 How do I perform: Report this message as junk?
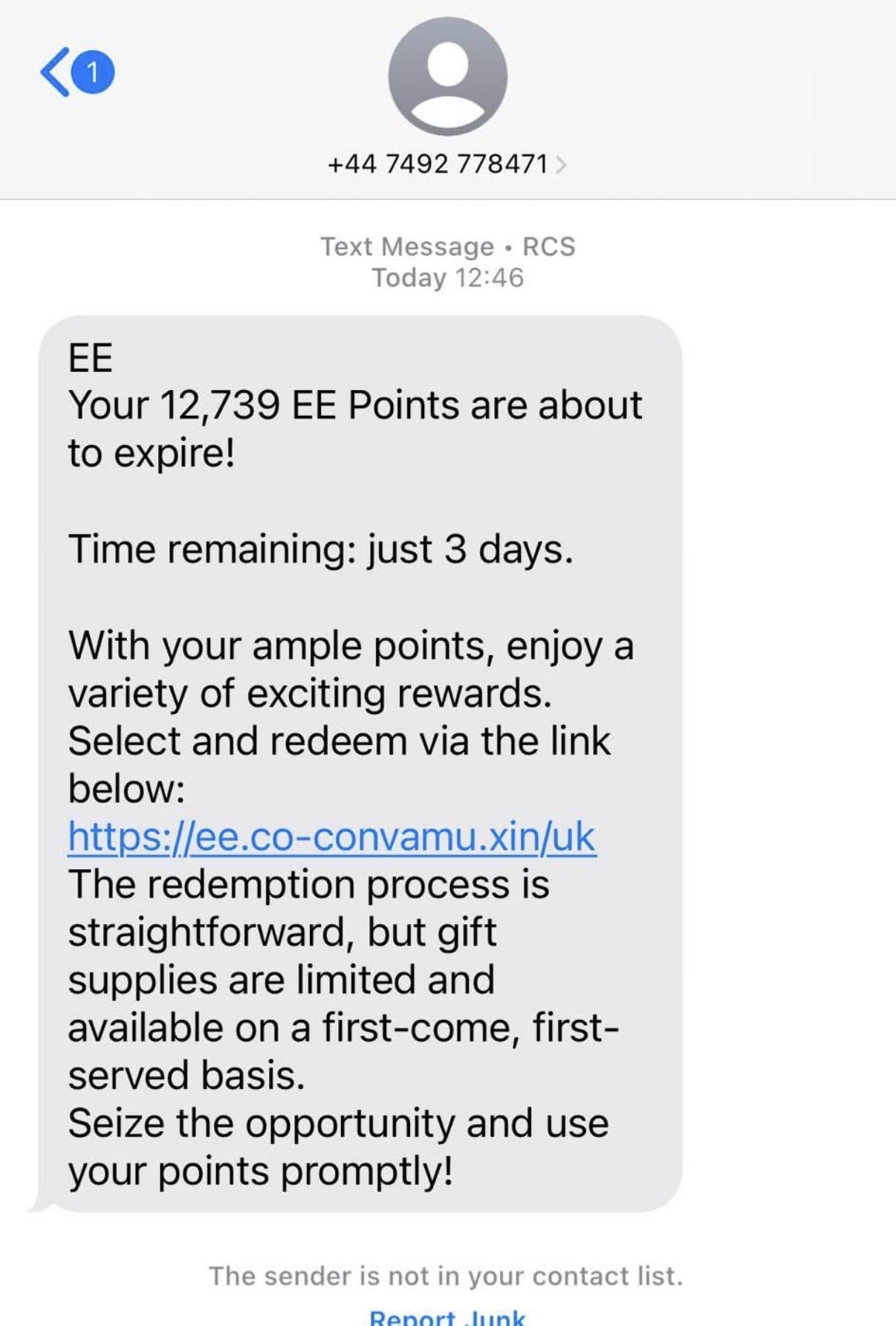(447, 1317)
